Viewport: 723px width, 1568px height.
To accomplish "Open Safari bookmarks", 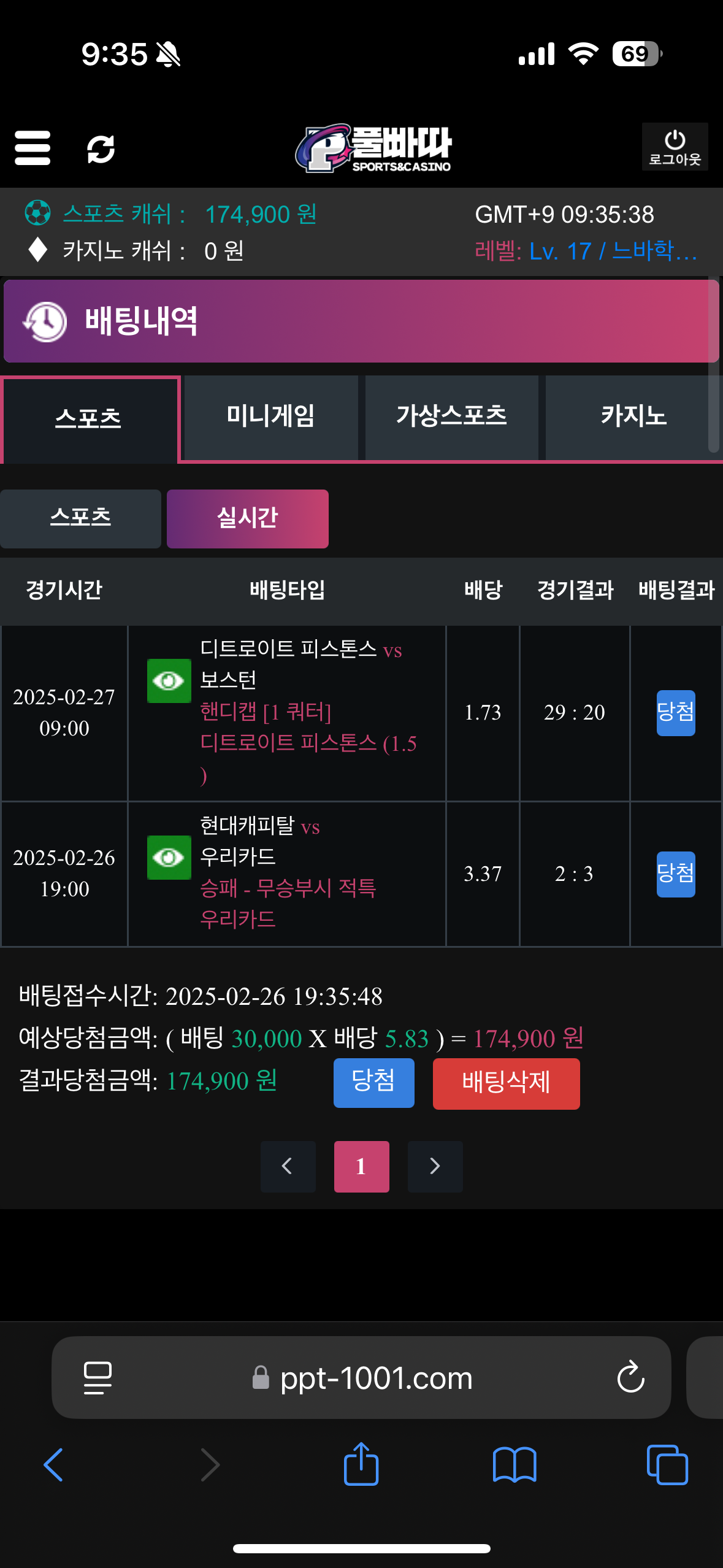I will 515,1464.
